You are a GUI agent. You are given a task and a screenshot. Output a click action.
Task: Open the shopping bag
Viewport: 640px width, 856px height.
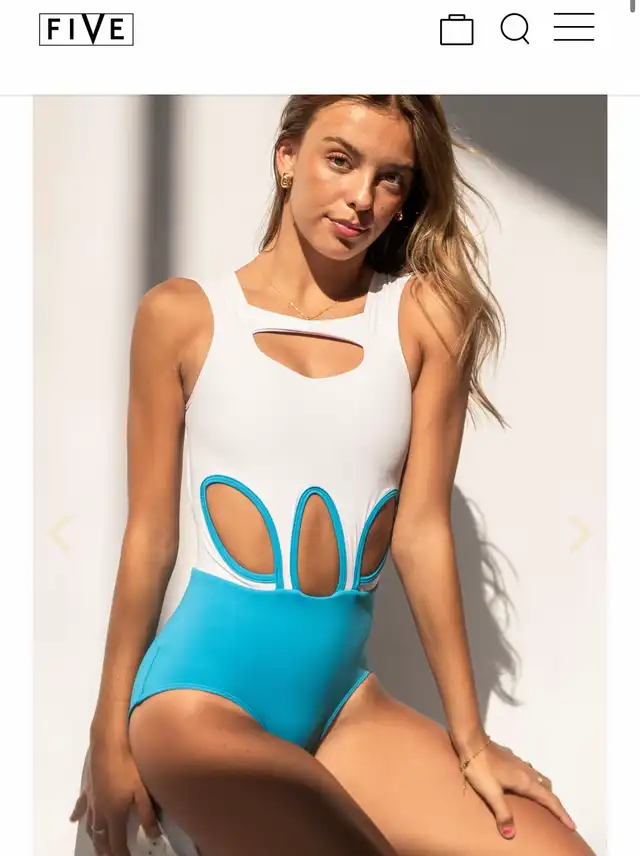tap(456, 29)
